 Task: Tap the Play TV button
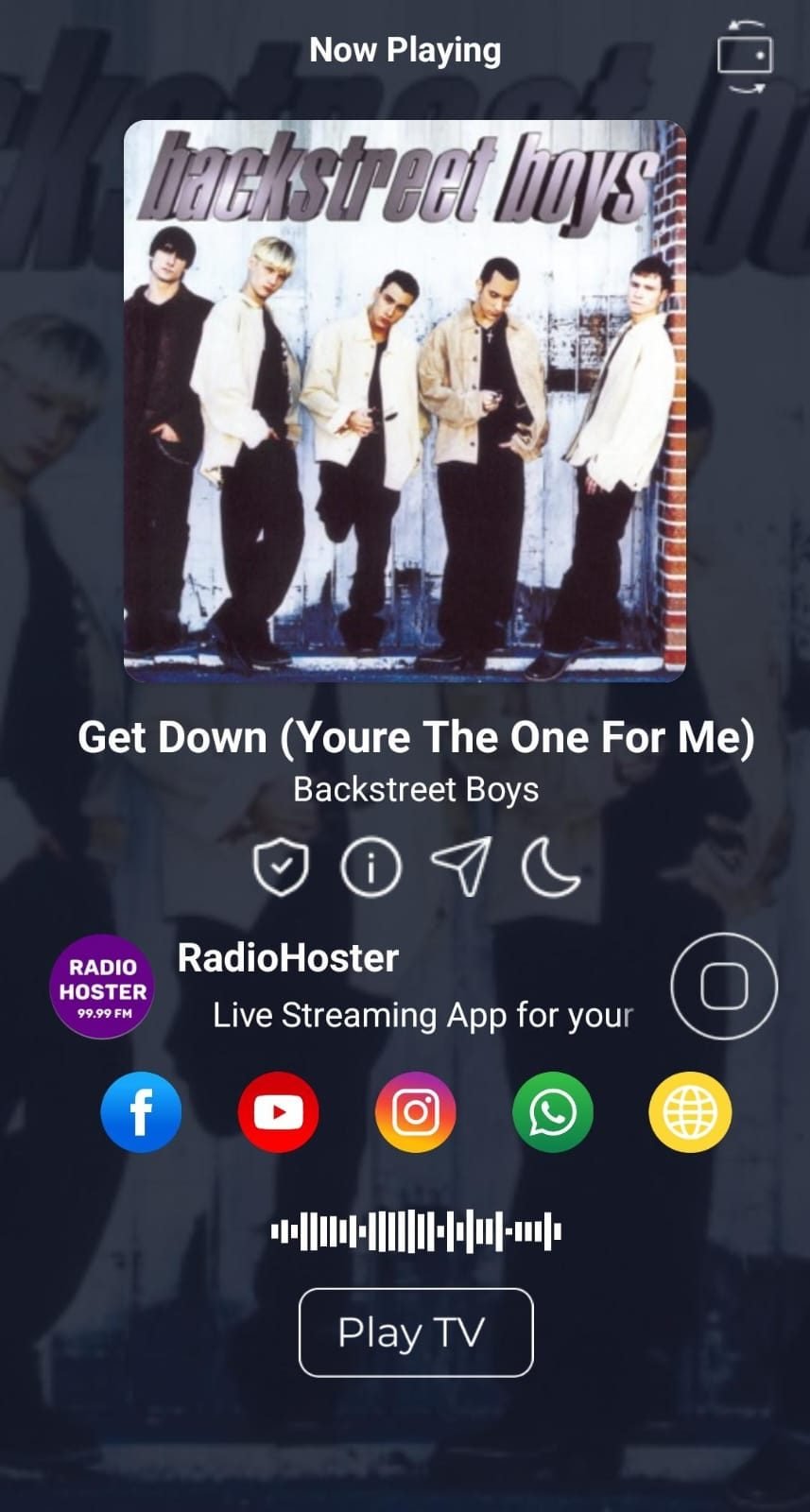416,1332
